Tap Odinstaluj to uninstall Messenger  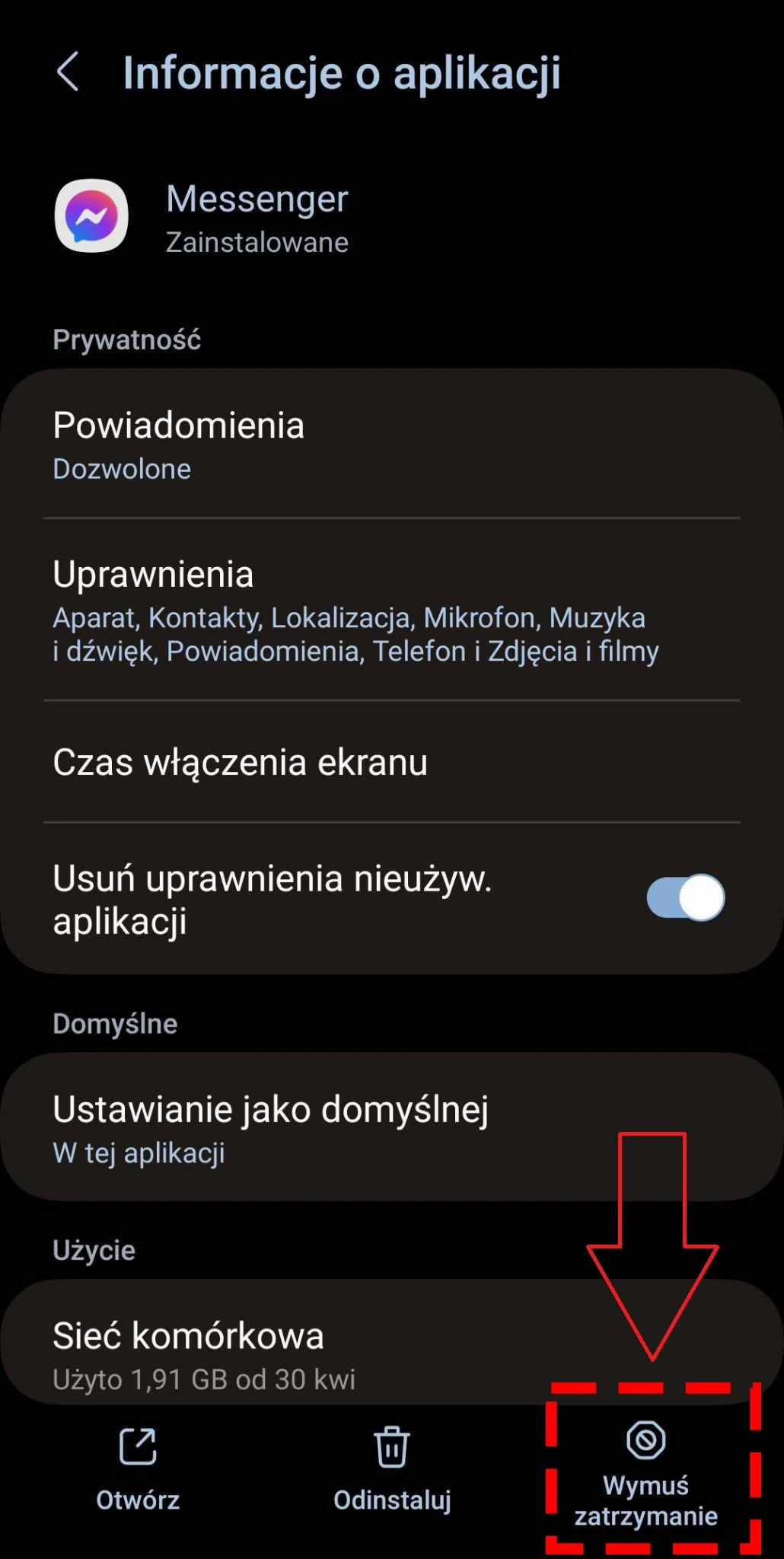(392, 1470)
